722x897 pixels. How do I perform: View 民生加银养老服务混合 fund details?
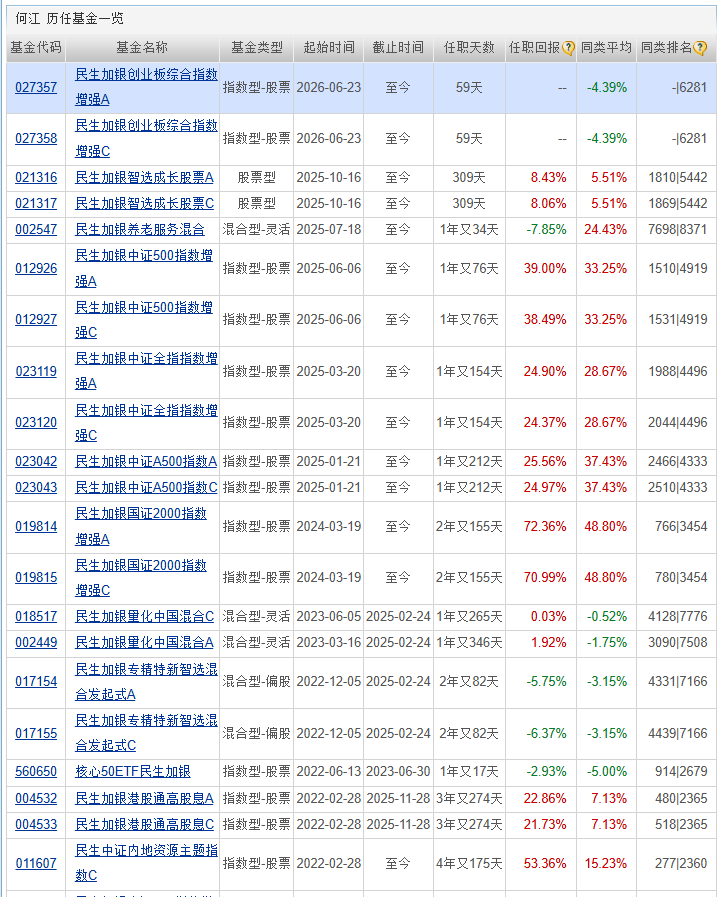click(140, 229)
